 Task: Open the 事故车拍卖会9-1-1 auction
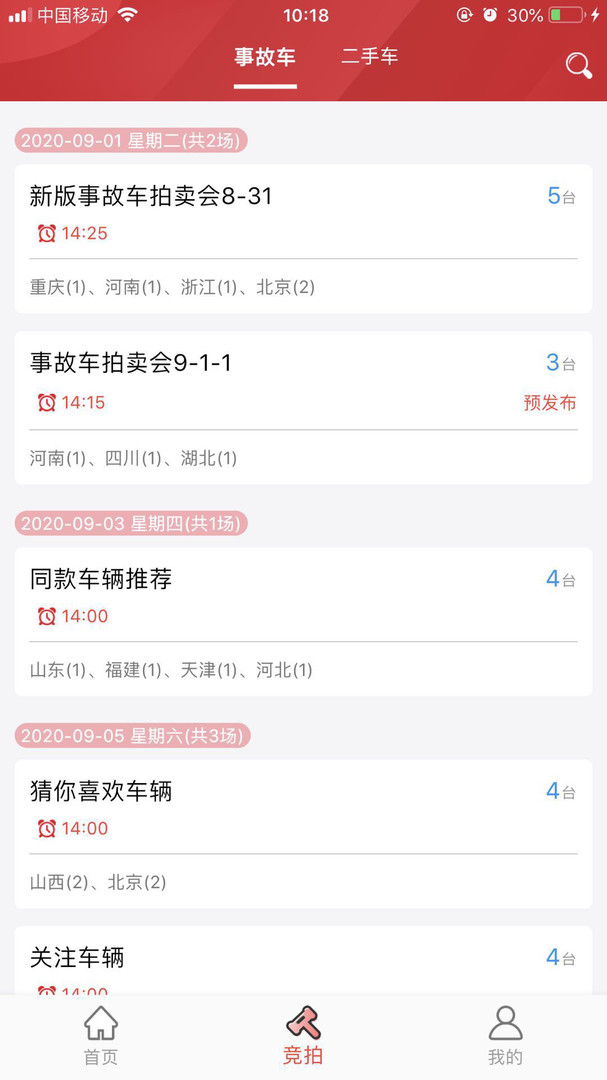[x=303, y=407]
